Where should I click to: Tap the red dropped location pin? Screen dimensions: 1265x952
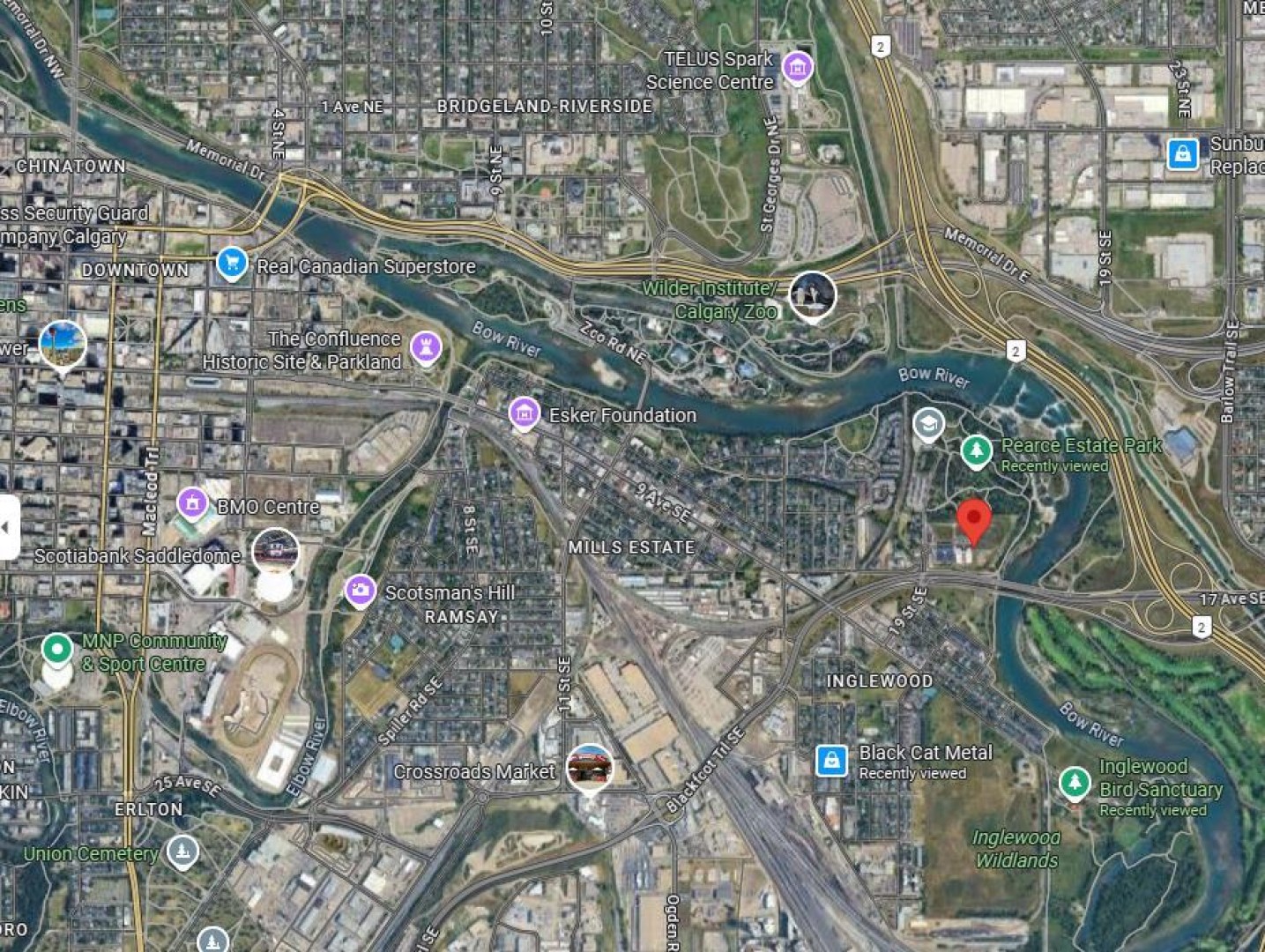point(973,521)
